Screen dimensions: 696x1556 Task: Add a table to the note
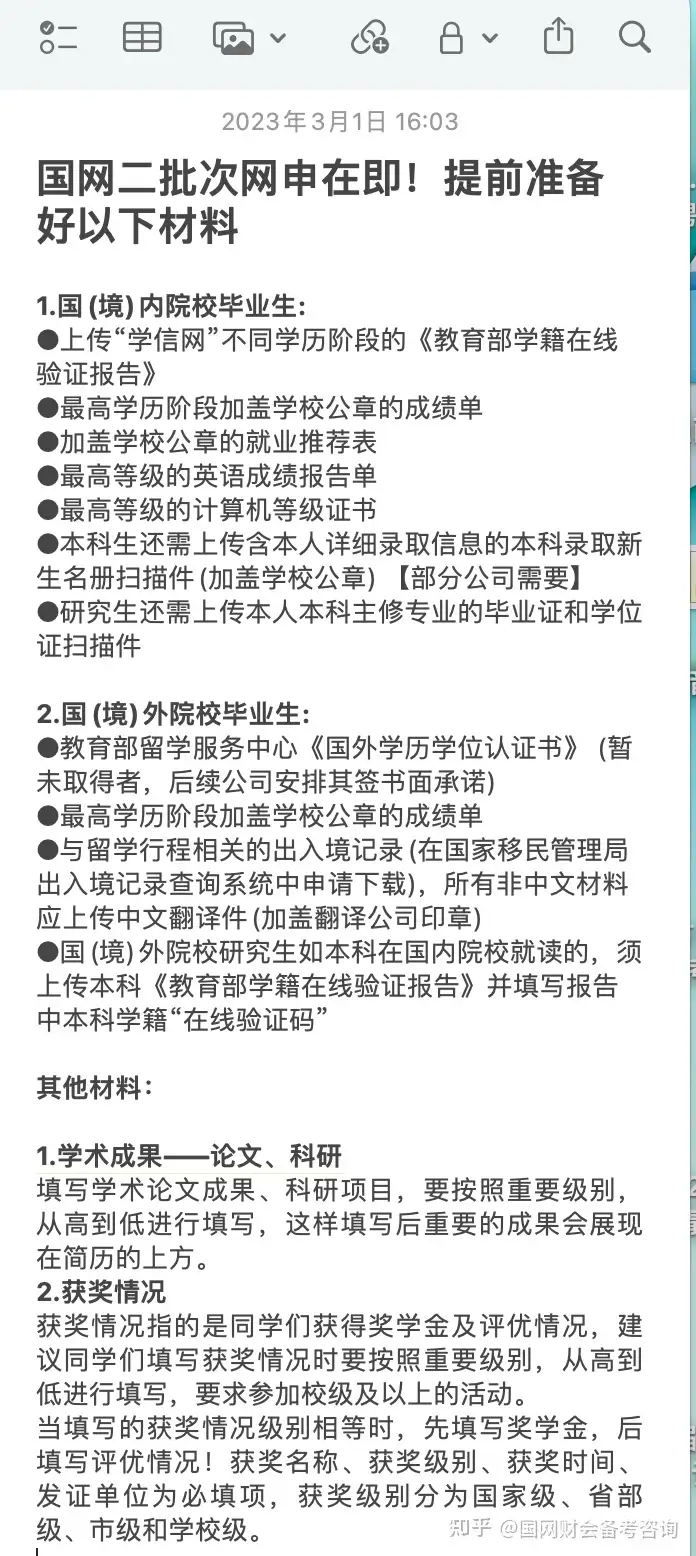tap(142, 38)
